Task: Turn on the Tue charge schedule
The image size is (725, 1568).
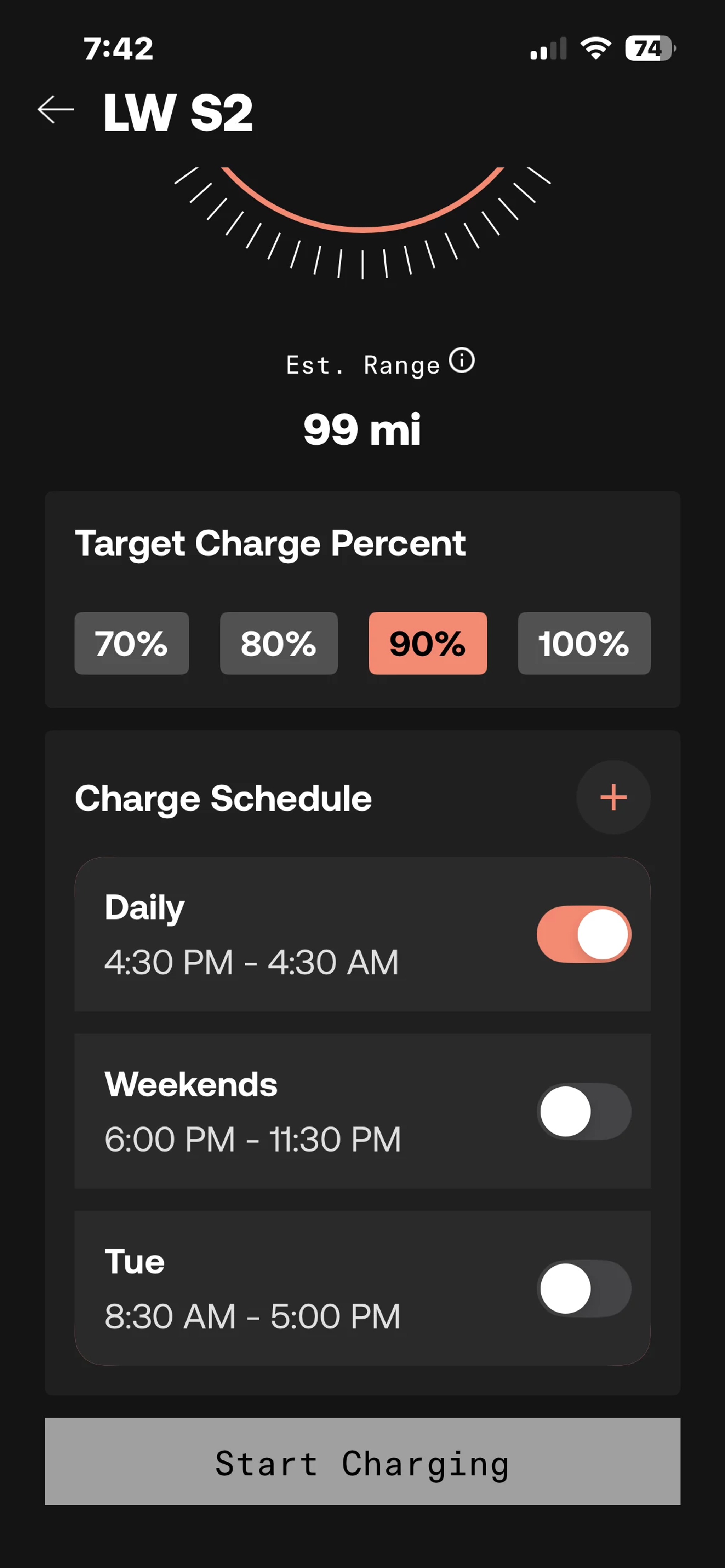Action: point(584,1289)
